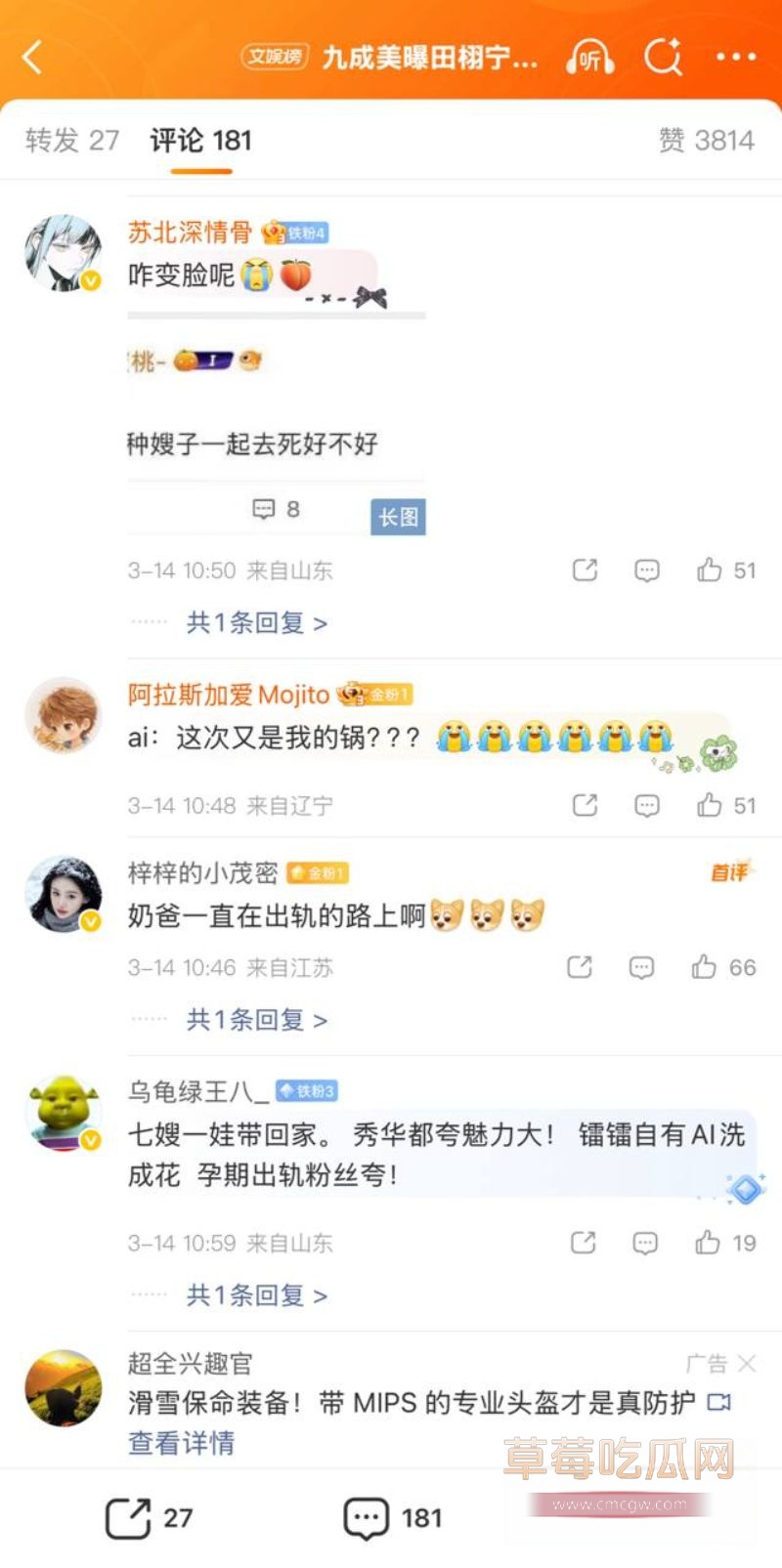Tap the share icon in the bottom bar
The image size is (782, 1568).
coord(125,1516)
